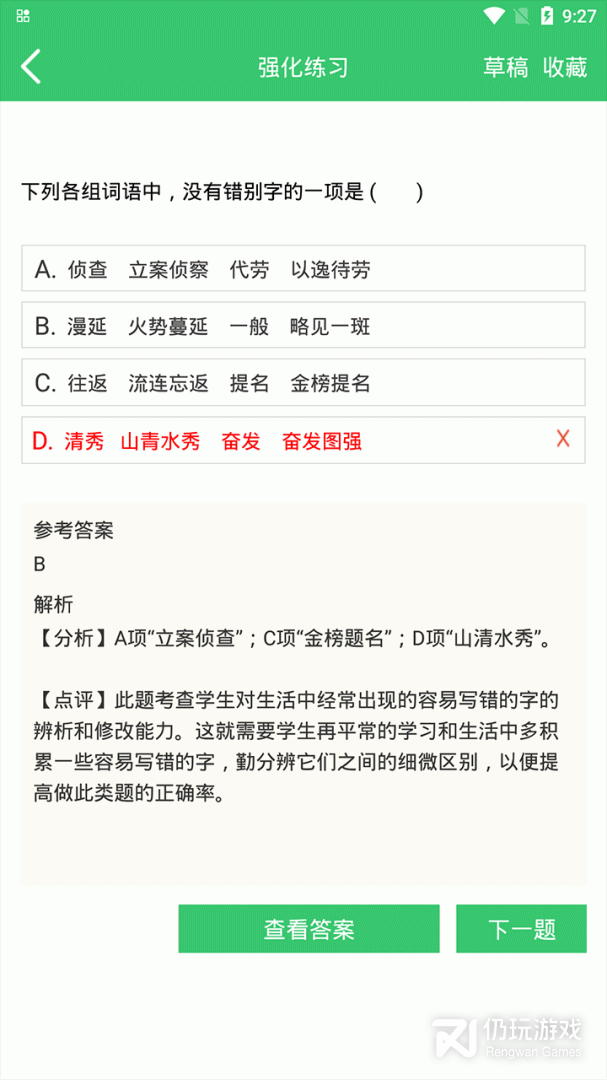Select answer option D 清秀
607x1080 pixels.
(x=303, y=441)
